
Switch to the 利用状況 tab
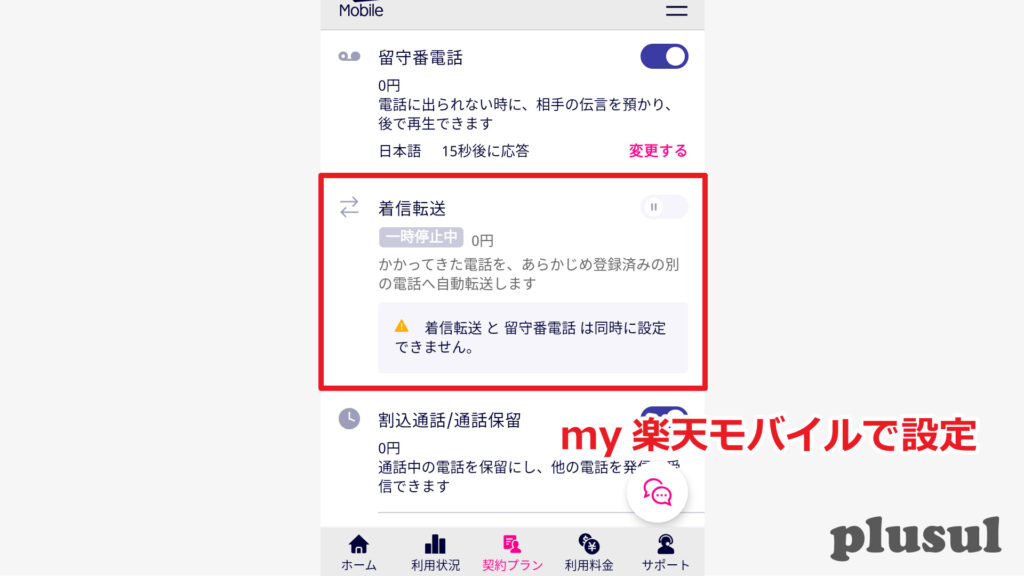[x=435, y=552]
